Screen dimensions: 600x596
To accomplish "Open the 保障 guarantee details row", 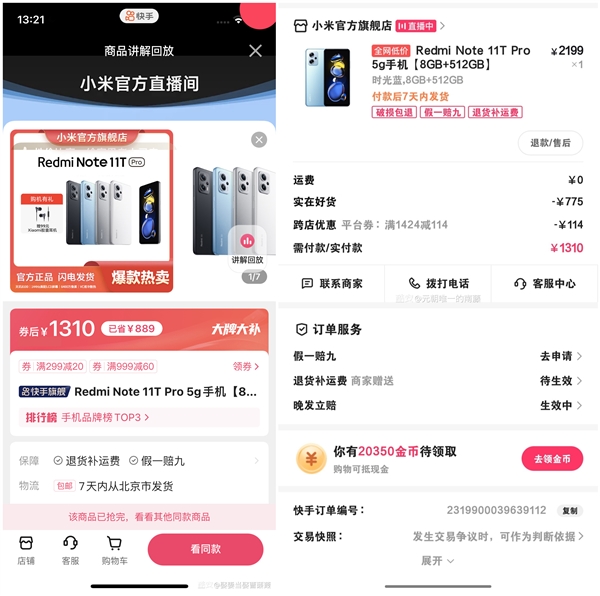I will [x=140, y=461].
